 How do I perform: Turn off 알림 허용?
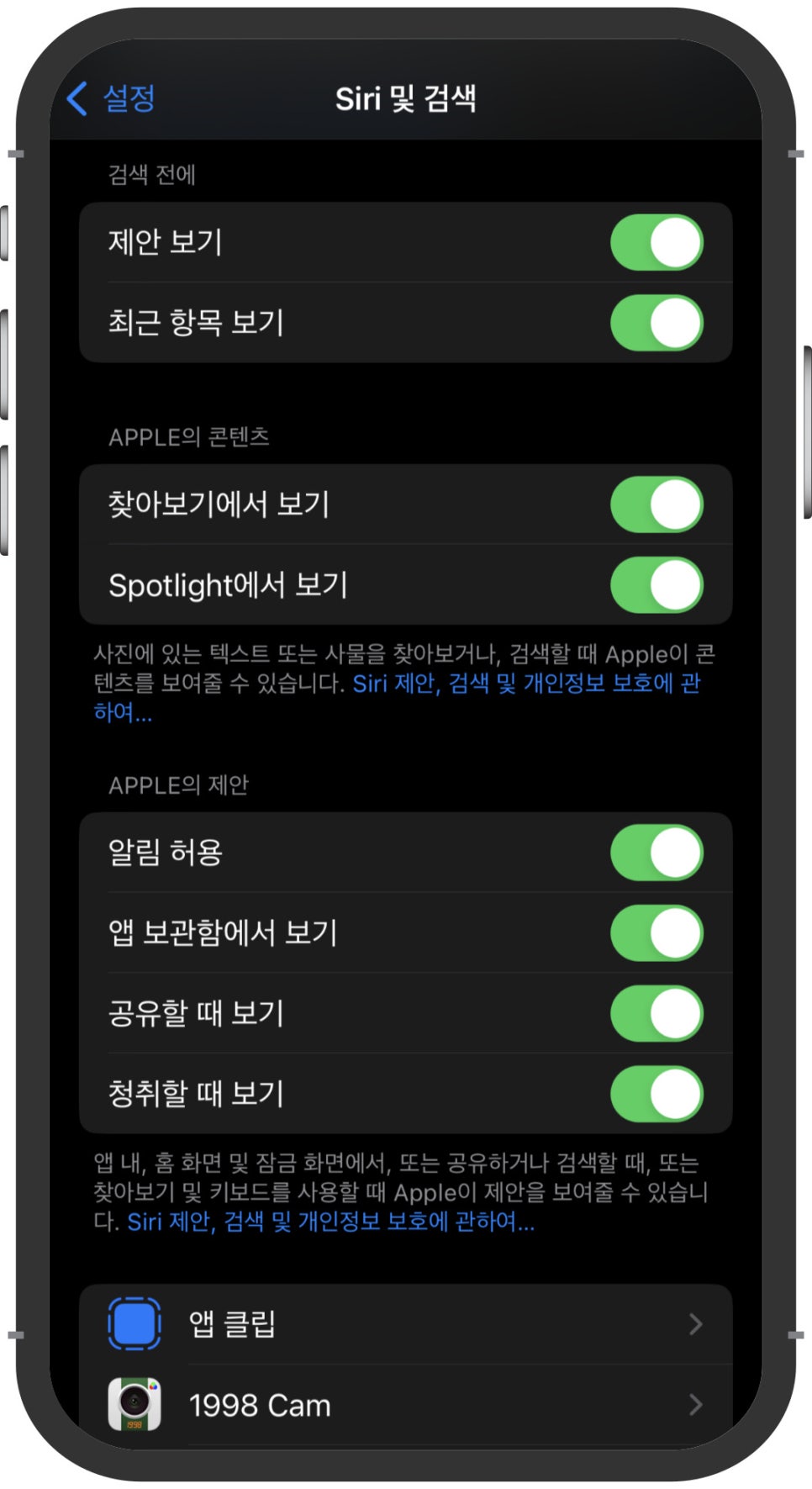click(x=656, y=853)
